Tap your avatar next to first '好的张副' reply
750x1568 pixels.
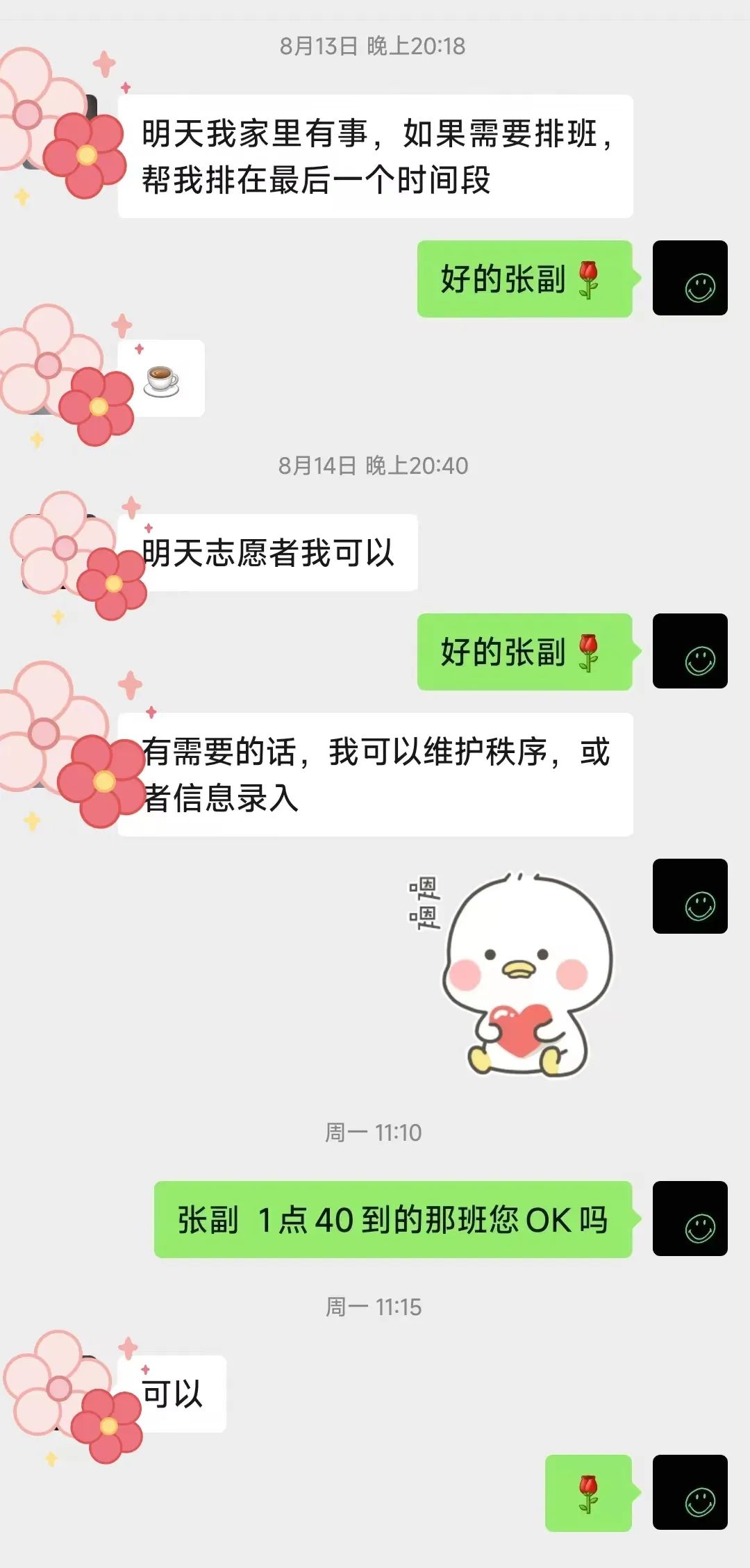pos(690,278)
